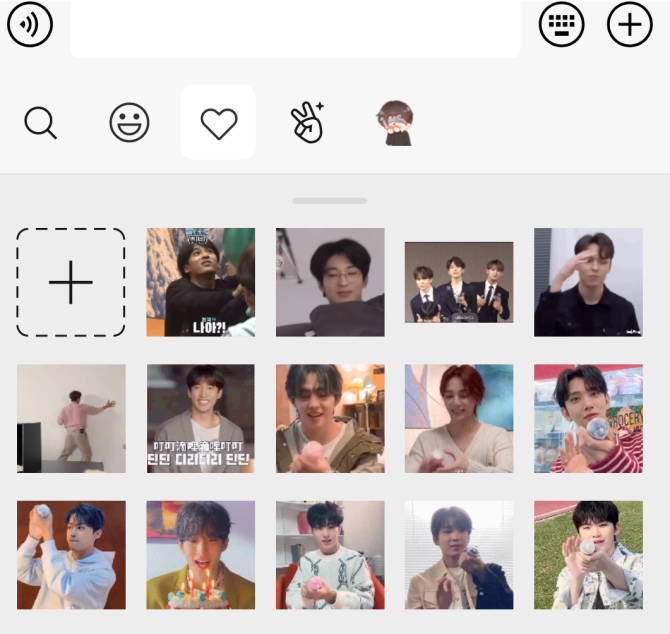This screenshot has width=670, height=634.
Task: Switch to the keyboard
Action: tap(561, 24)
